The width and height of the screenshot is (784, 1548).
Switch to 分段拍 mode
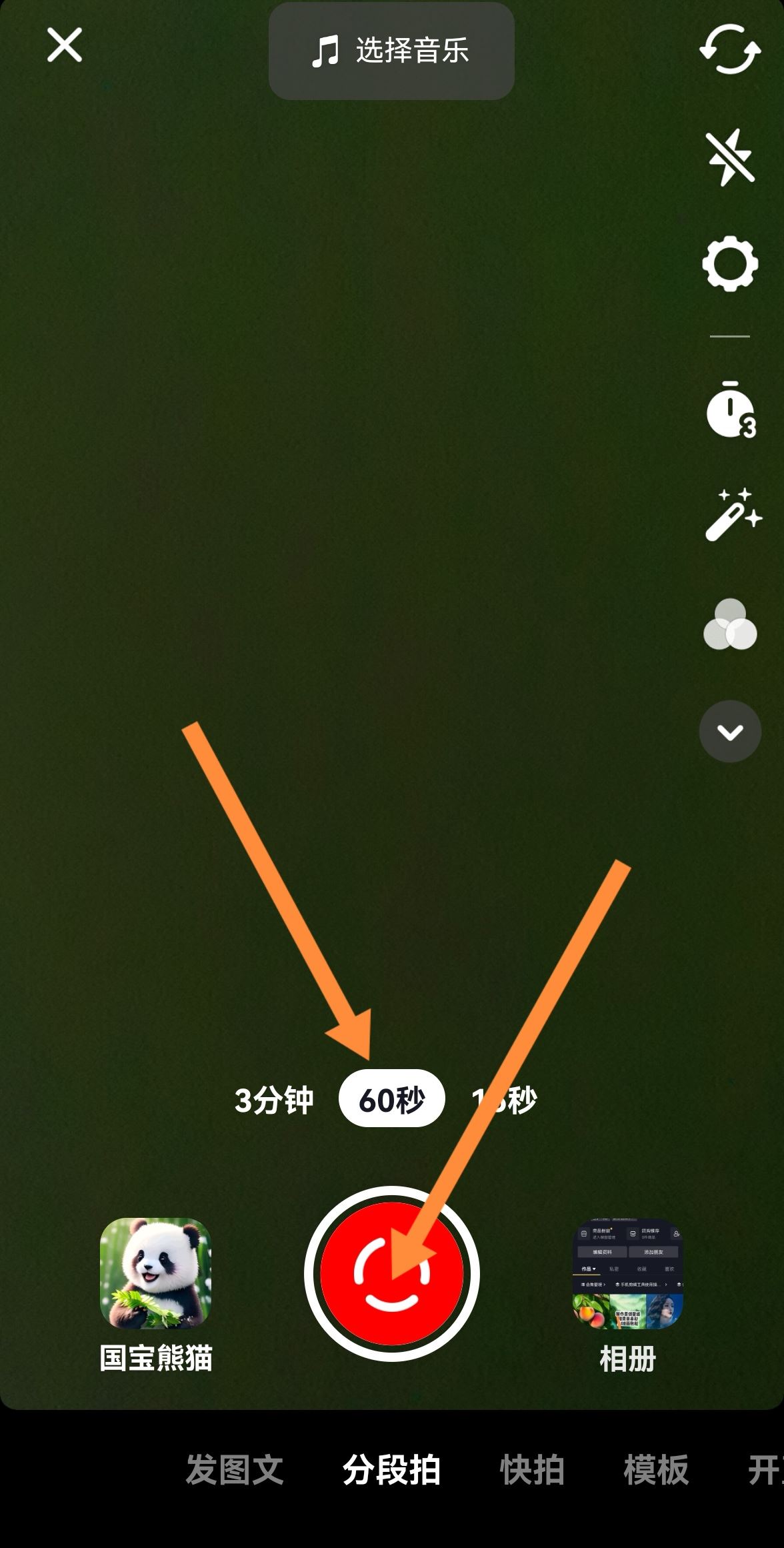391,1470
